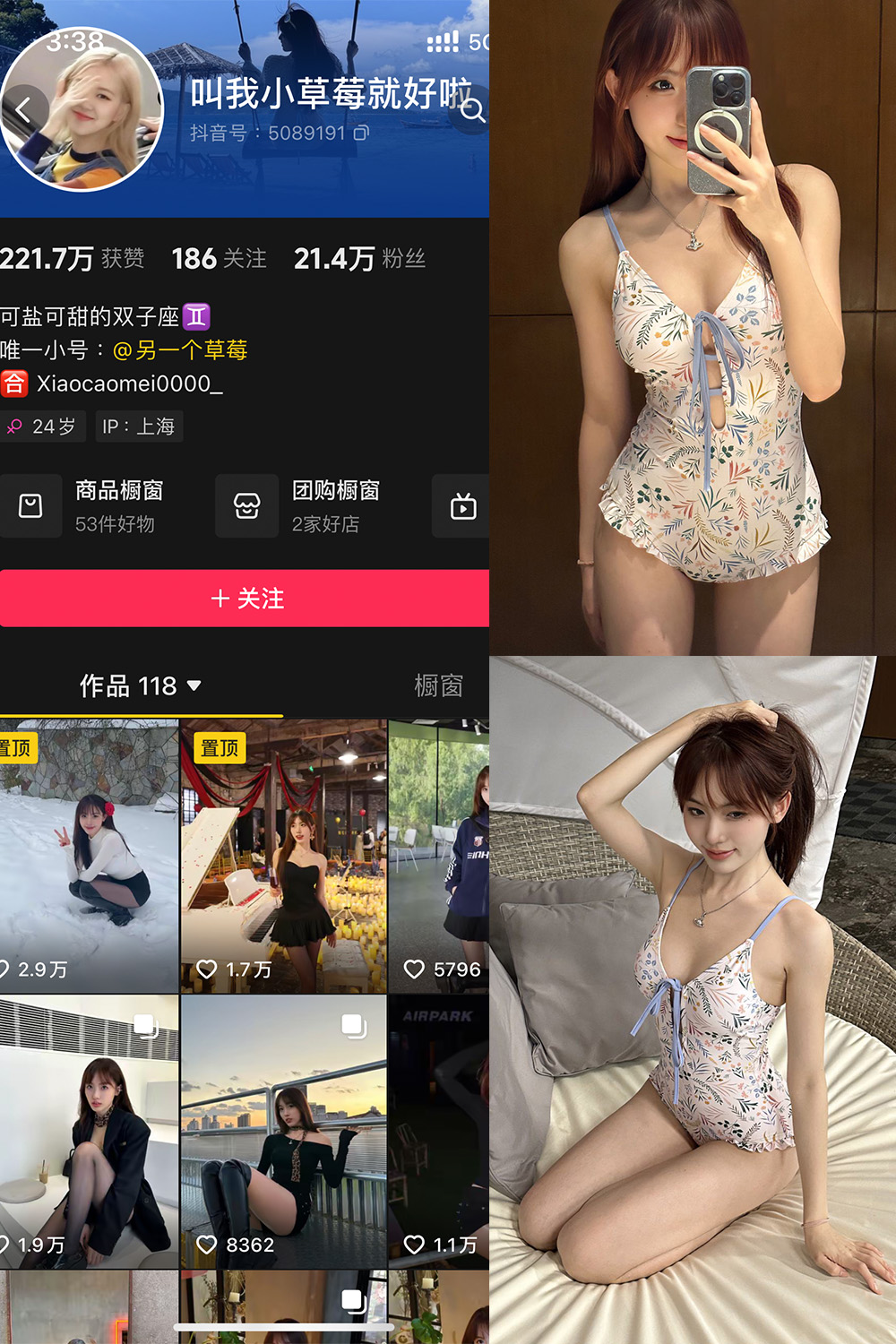Tap the heart icon showing 8362 likes
The image size is (896, 1344).
coord(206,1244)
